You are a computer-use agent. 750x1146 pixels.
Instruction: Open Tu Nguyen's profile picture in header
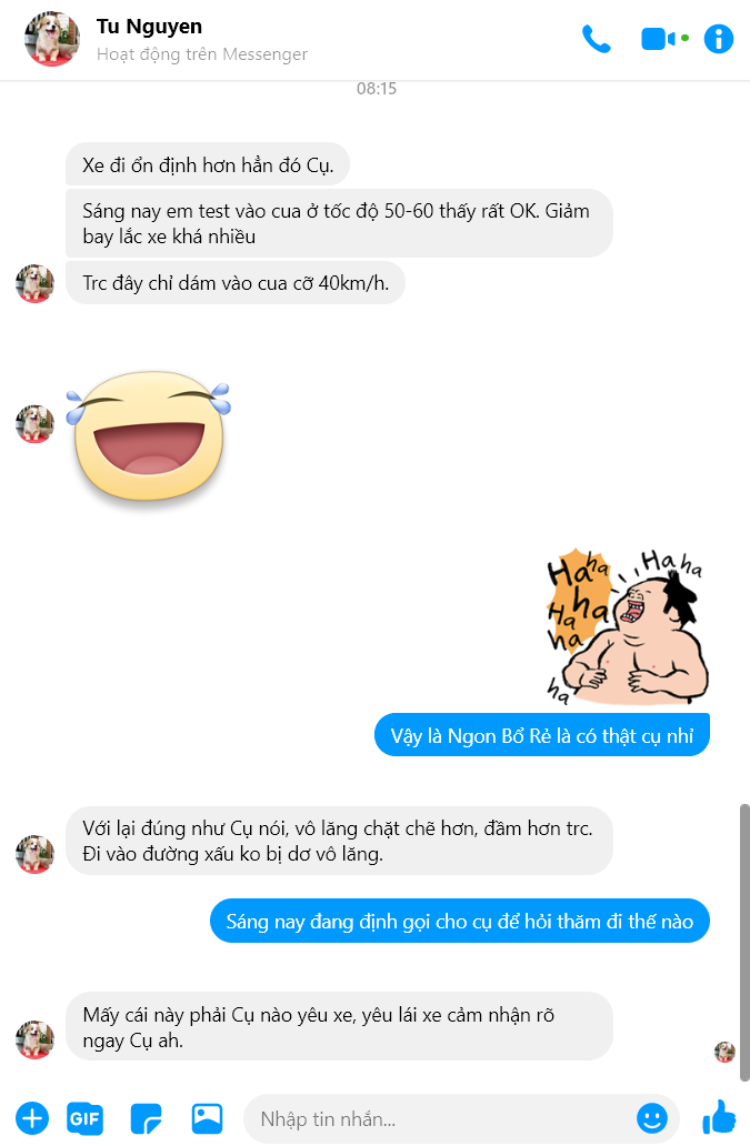[x=52, y=40]
